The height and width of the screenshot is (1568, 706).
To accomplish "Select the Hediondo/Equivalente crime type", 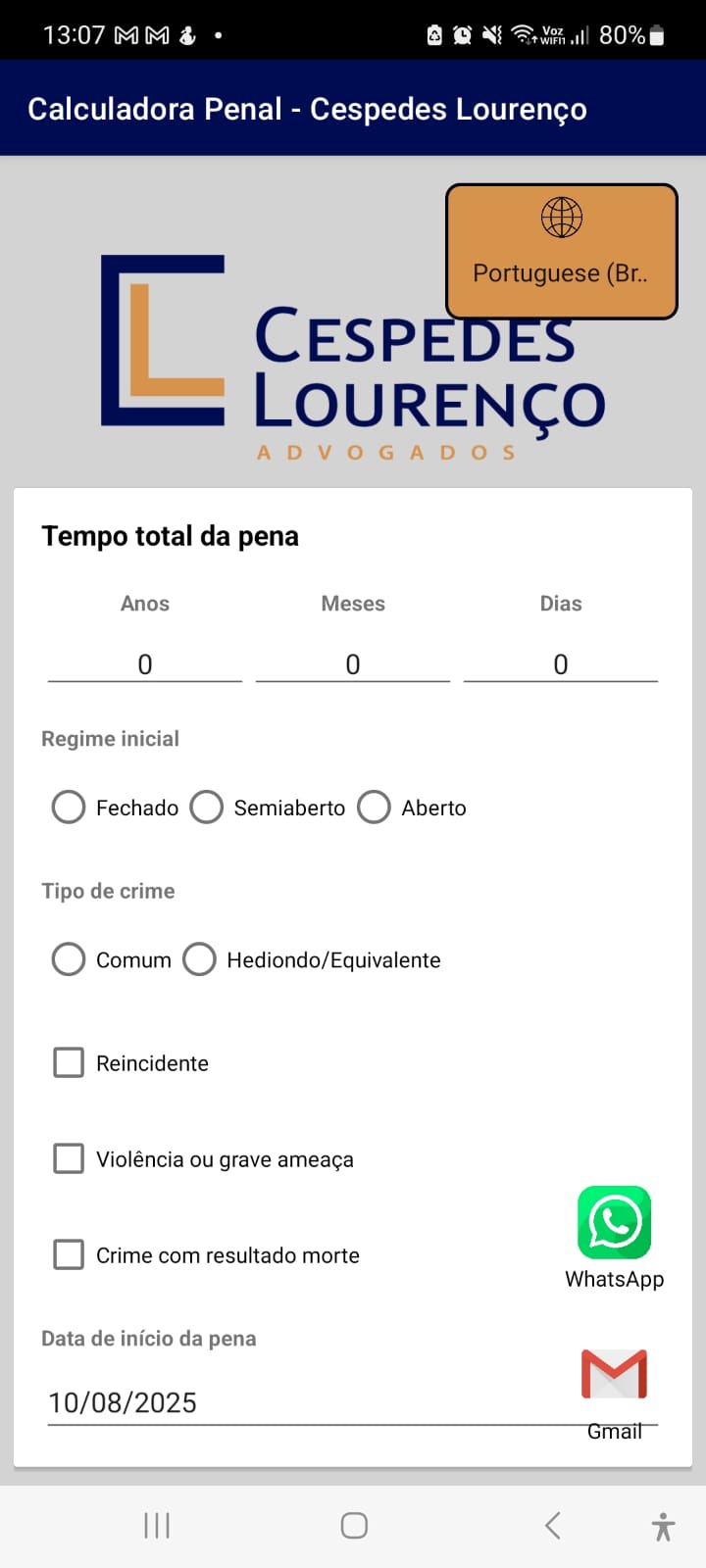I will (200, 959).
